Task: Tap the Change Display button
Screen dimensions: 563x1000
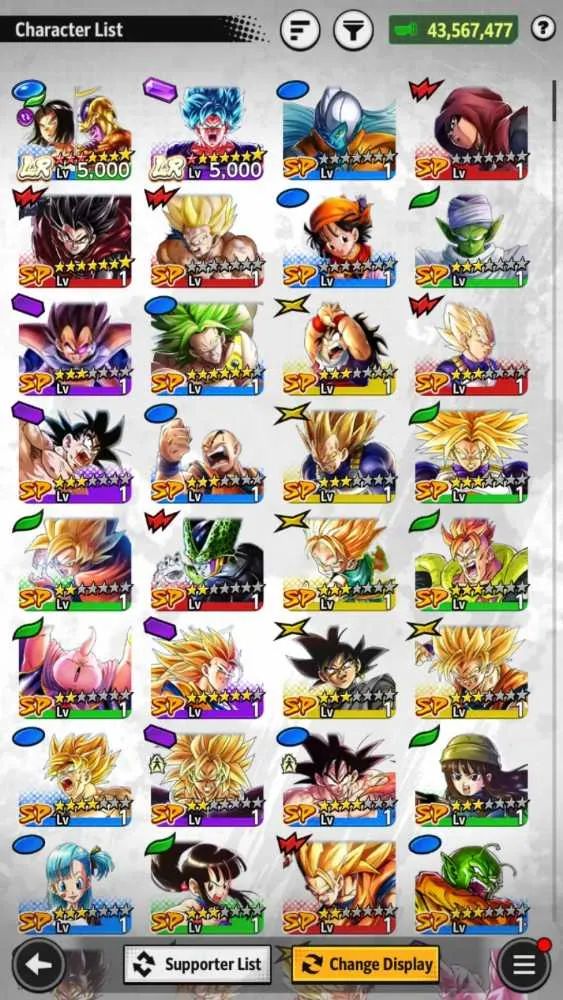Action: (x=367, y=964)
